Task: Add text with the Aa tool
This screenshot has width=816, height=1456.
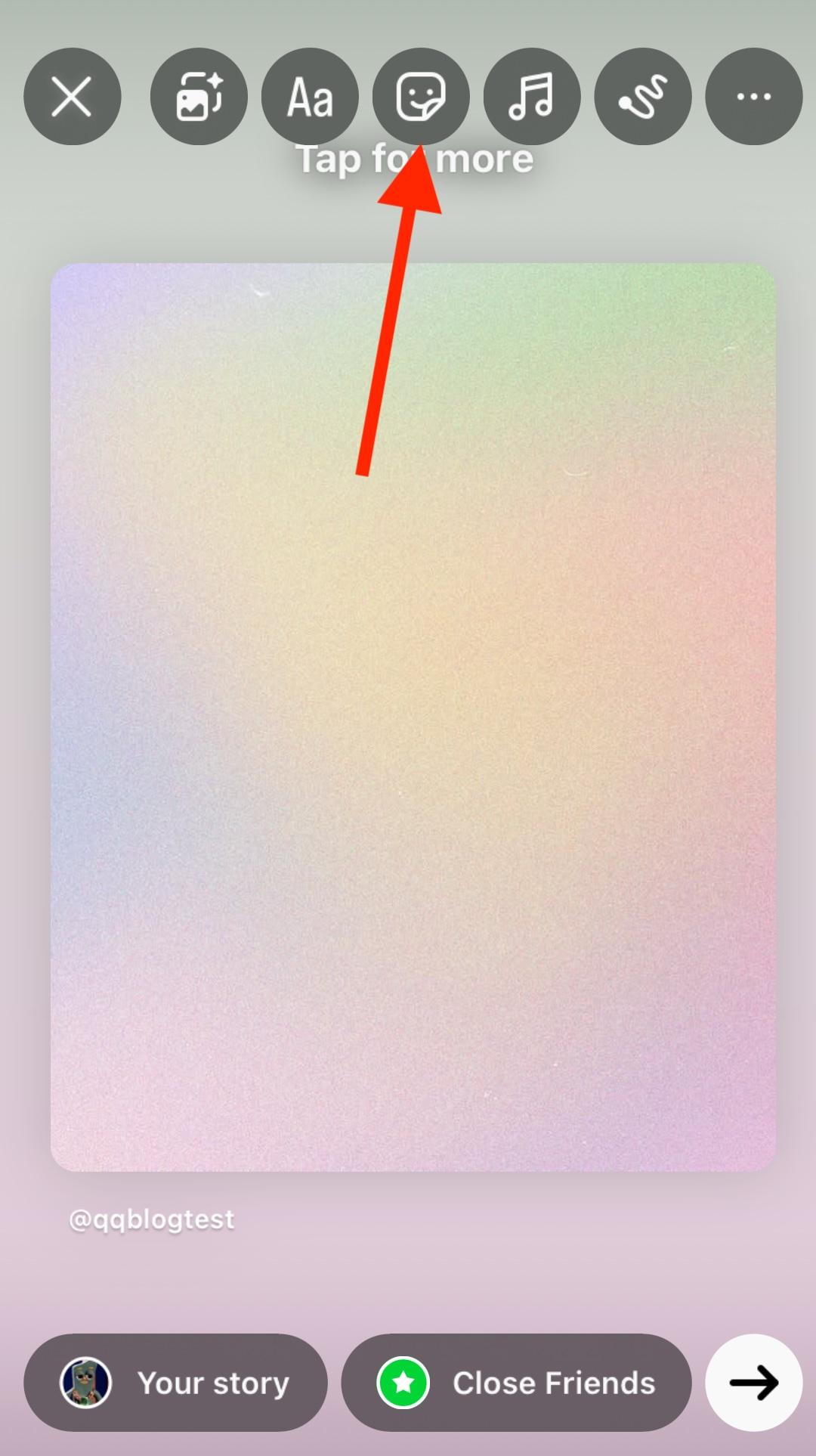Action: tap(310, 97)
